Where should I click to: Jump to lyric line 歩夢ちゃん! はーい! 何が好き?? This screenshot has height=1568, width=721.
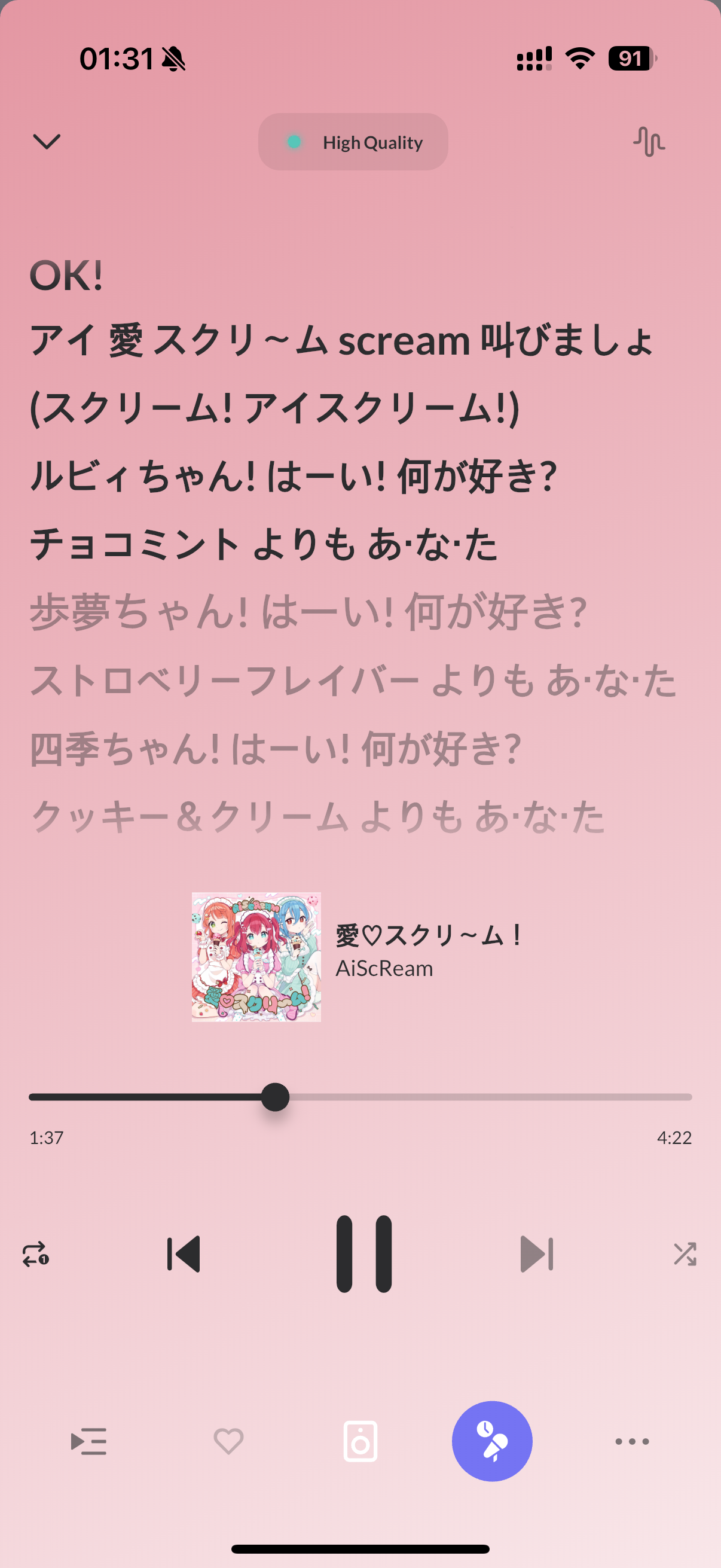[308, 612]
